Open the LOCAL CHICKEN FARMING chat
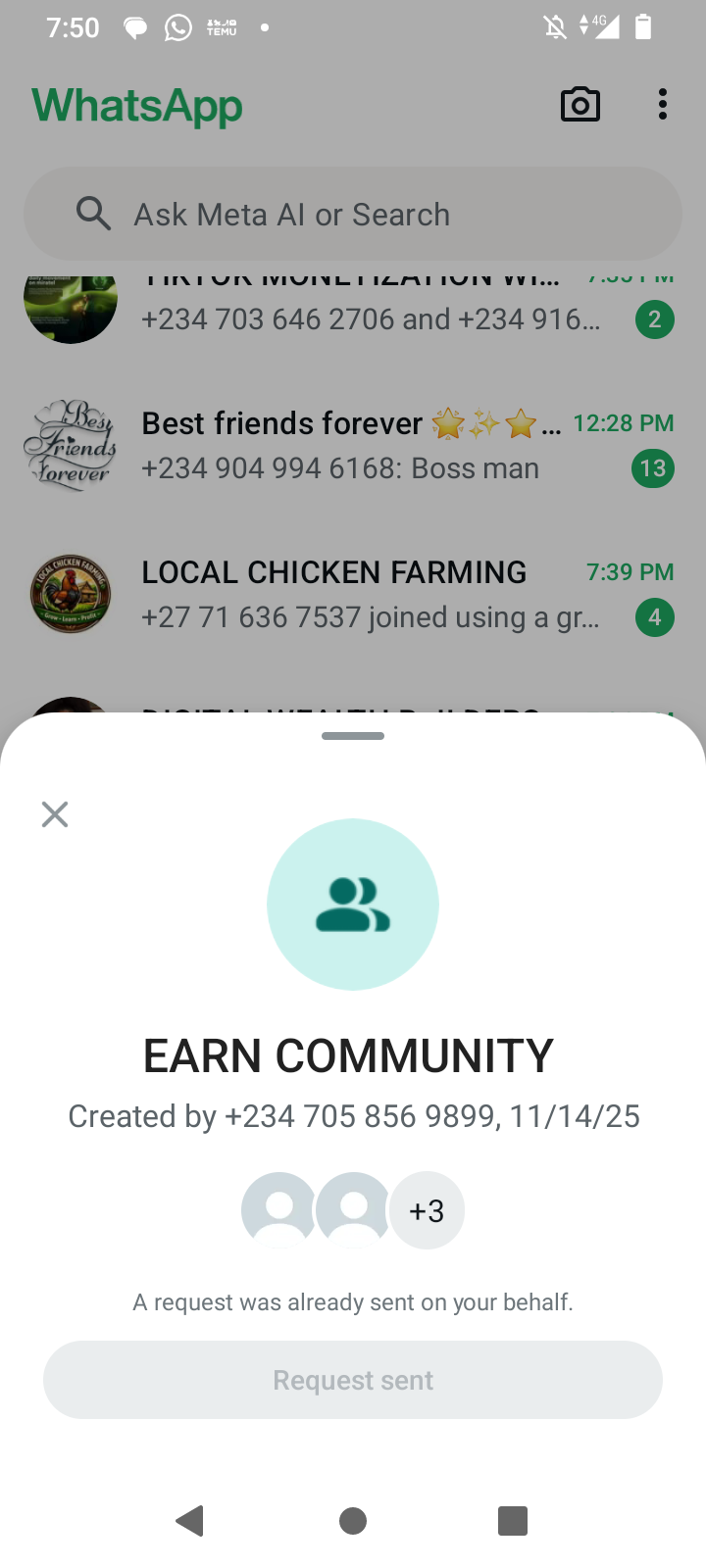Screen dimensions: 706x1568 (x=353, y=595)
